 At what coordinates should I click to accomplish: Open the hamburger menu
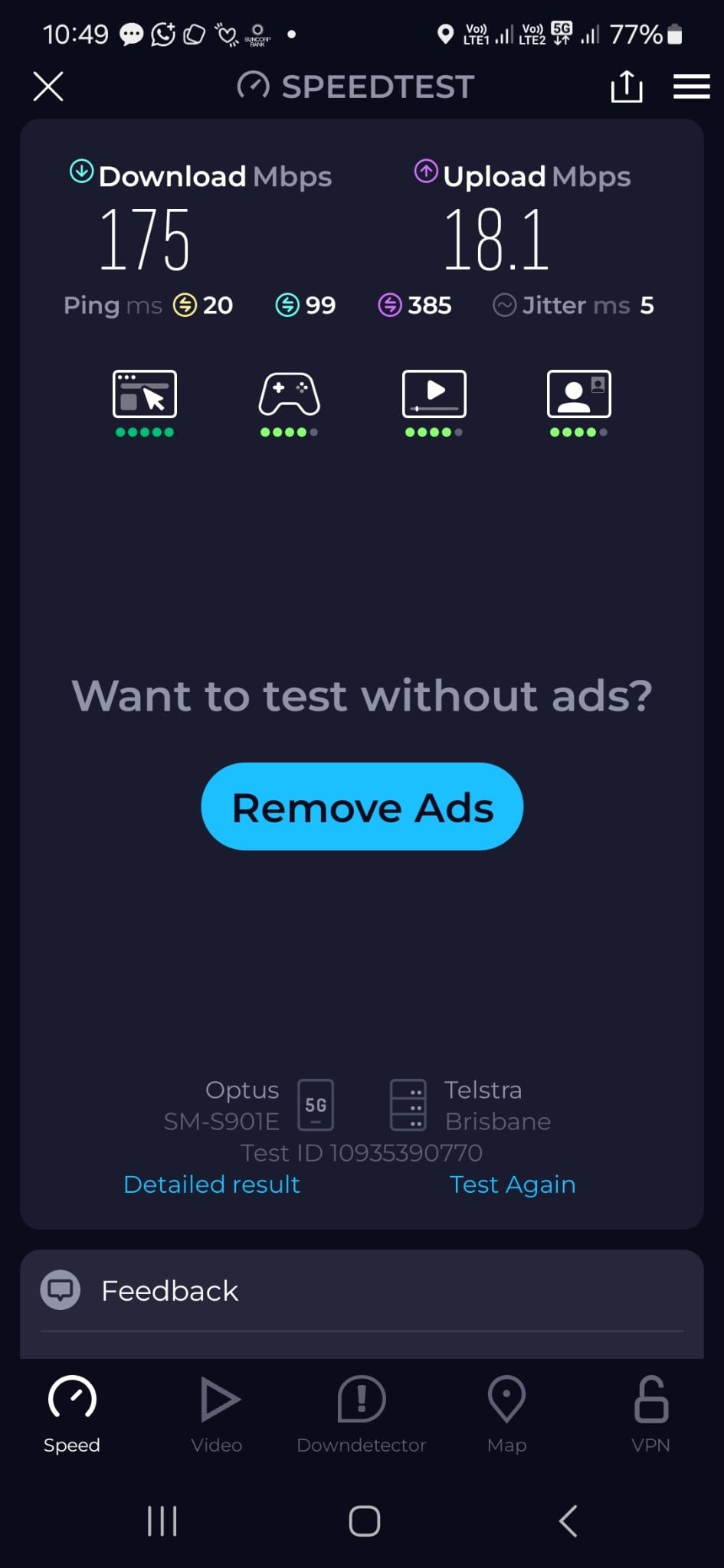(691, 87)
